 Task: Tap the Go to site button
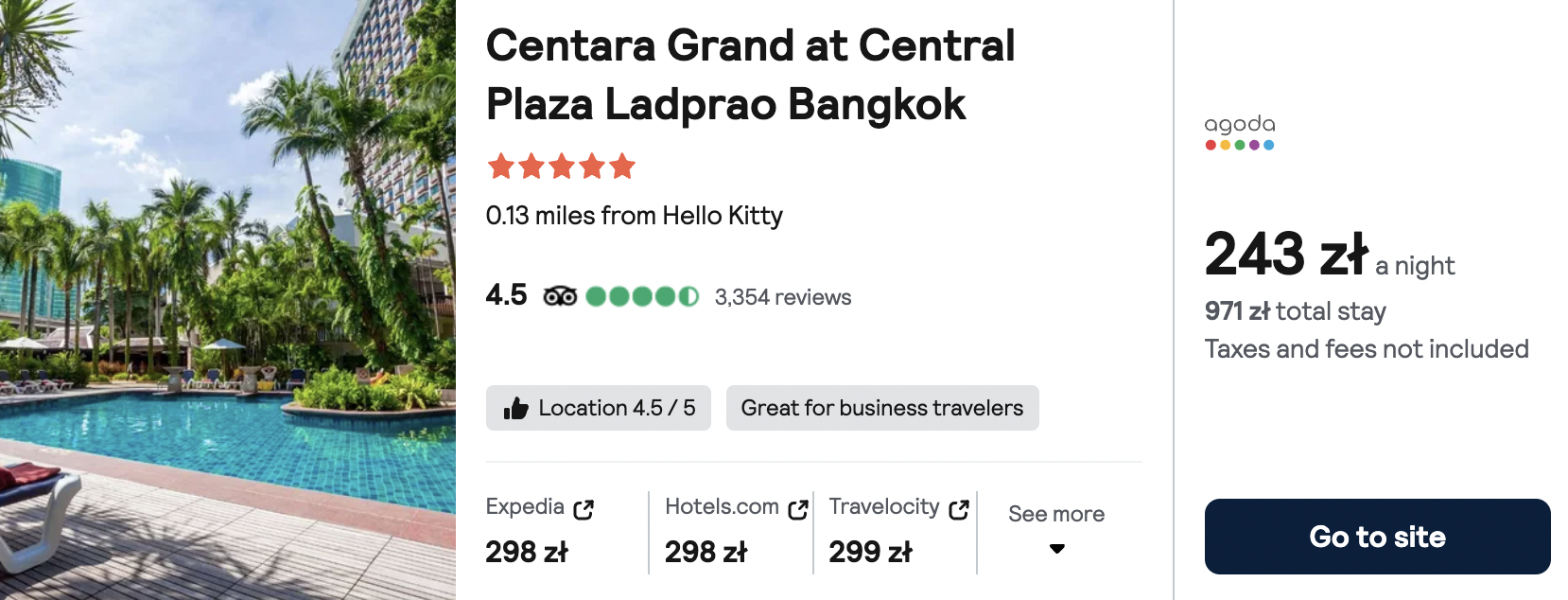click(1376, 537)
